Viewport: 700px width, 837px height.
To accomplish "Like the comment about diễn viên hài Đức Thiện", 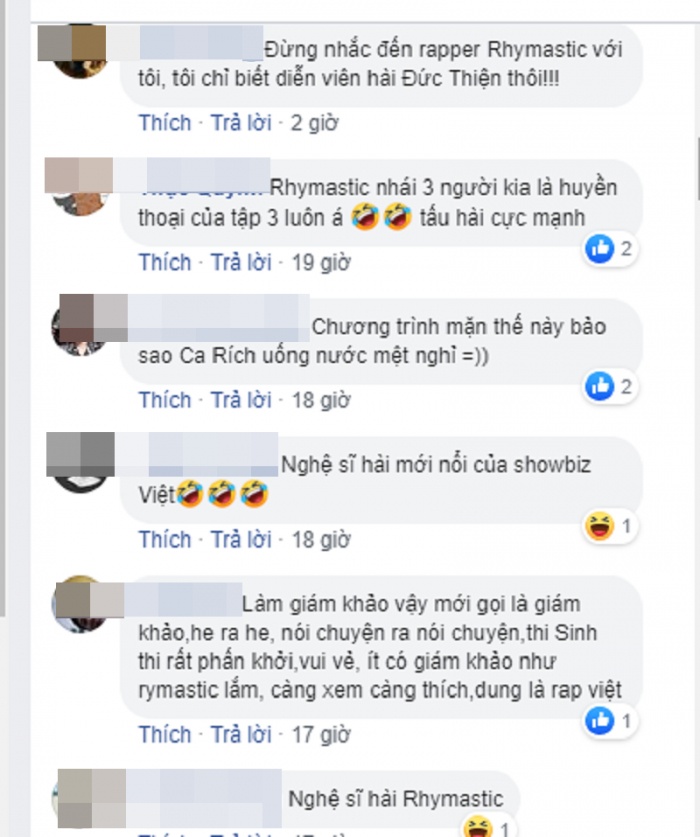I will (x=164, y=123).
